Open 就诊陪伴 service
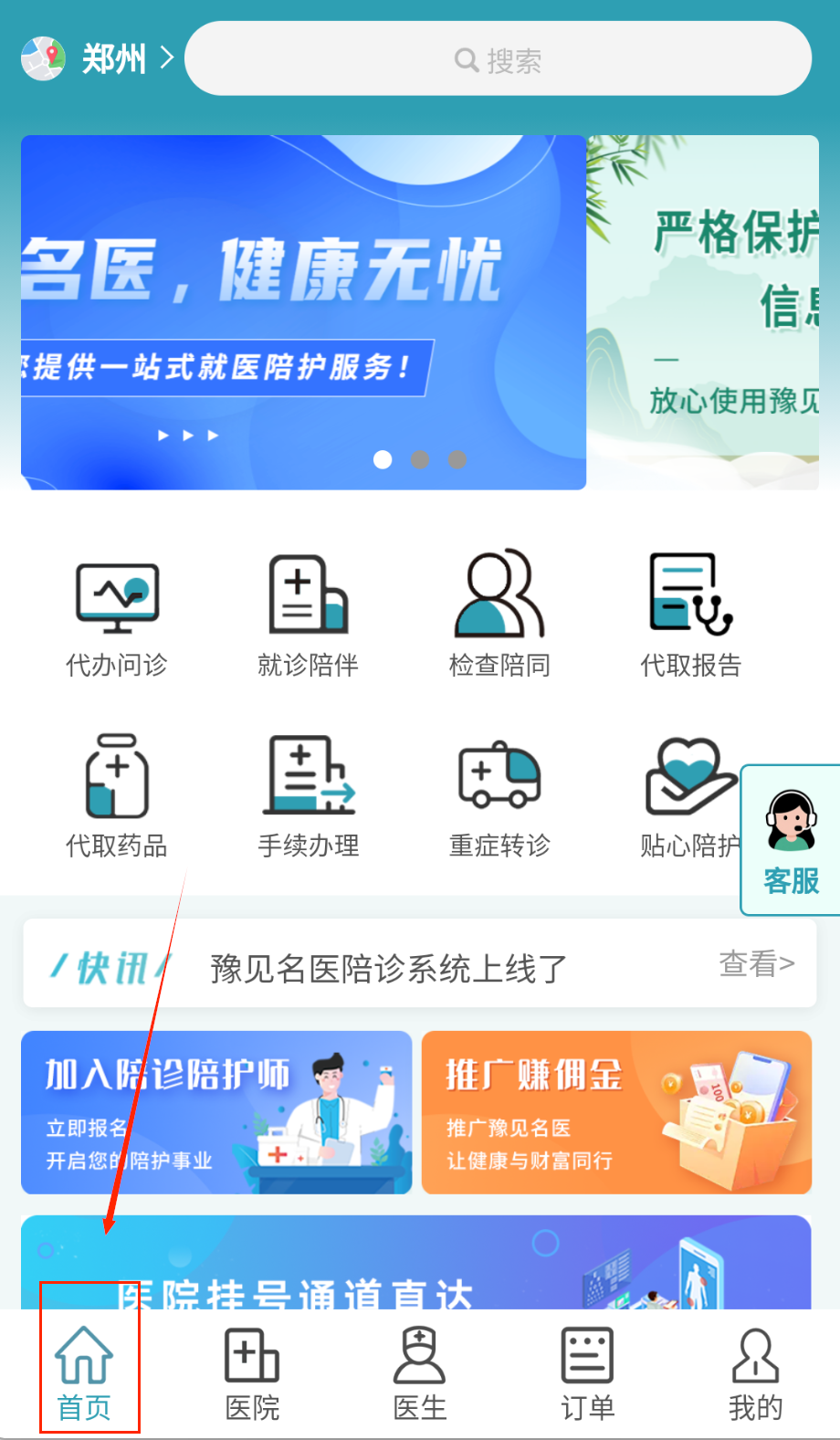The width and height of the screenshot is (840, 1440). [x=308, y=615]
